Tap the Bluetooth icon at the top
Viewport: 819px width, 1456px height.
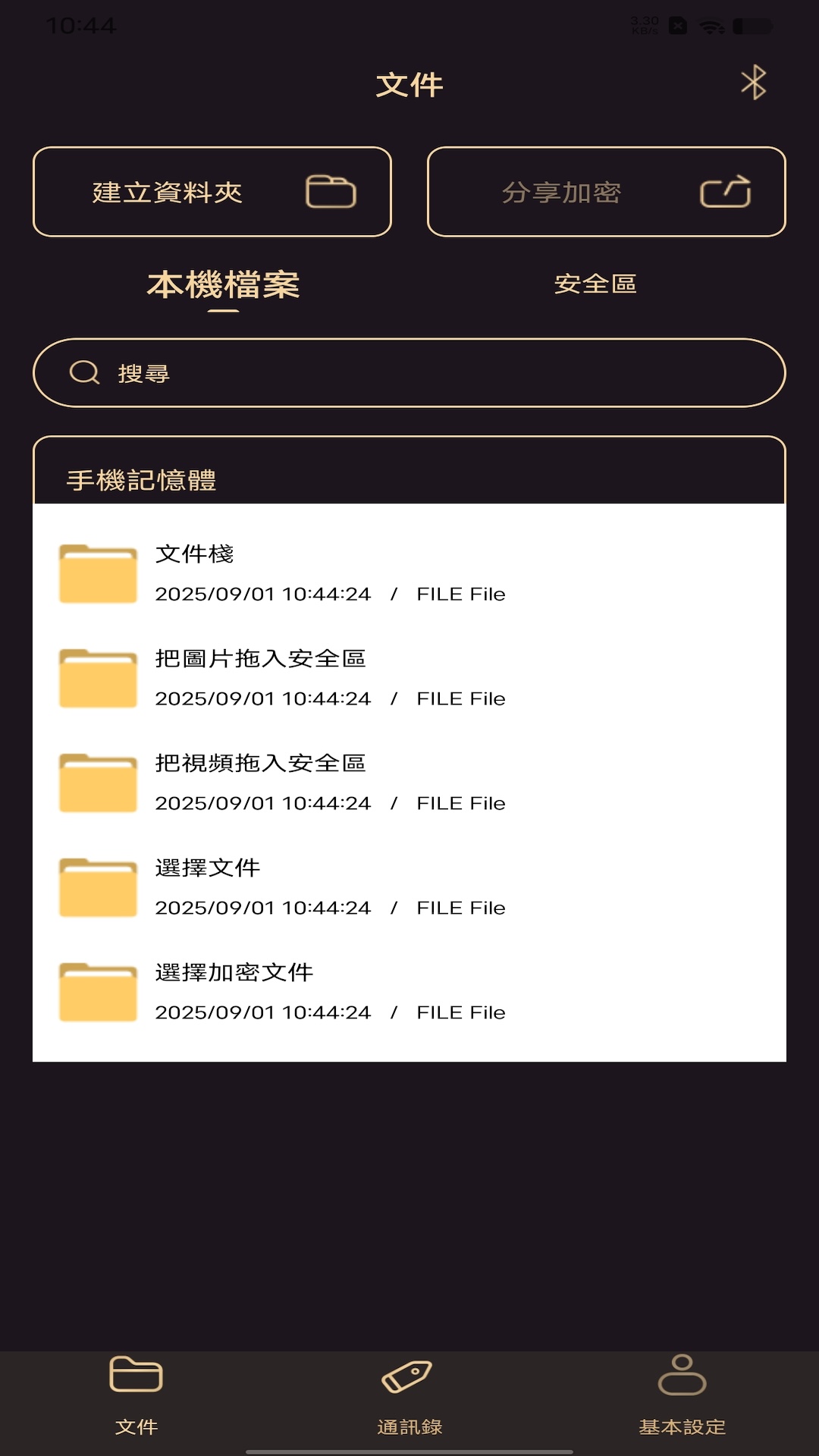point(753,83)
